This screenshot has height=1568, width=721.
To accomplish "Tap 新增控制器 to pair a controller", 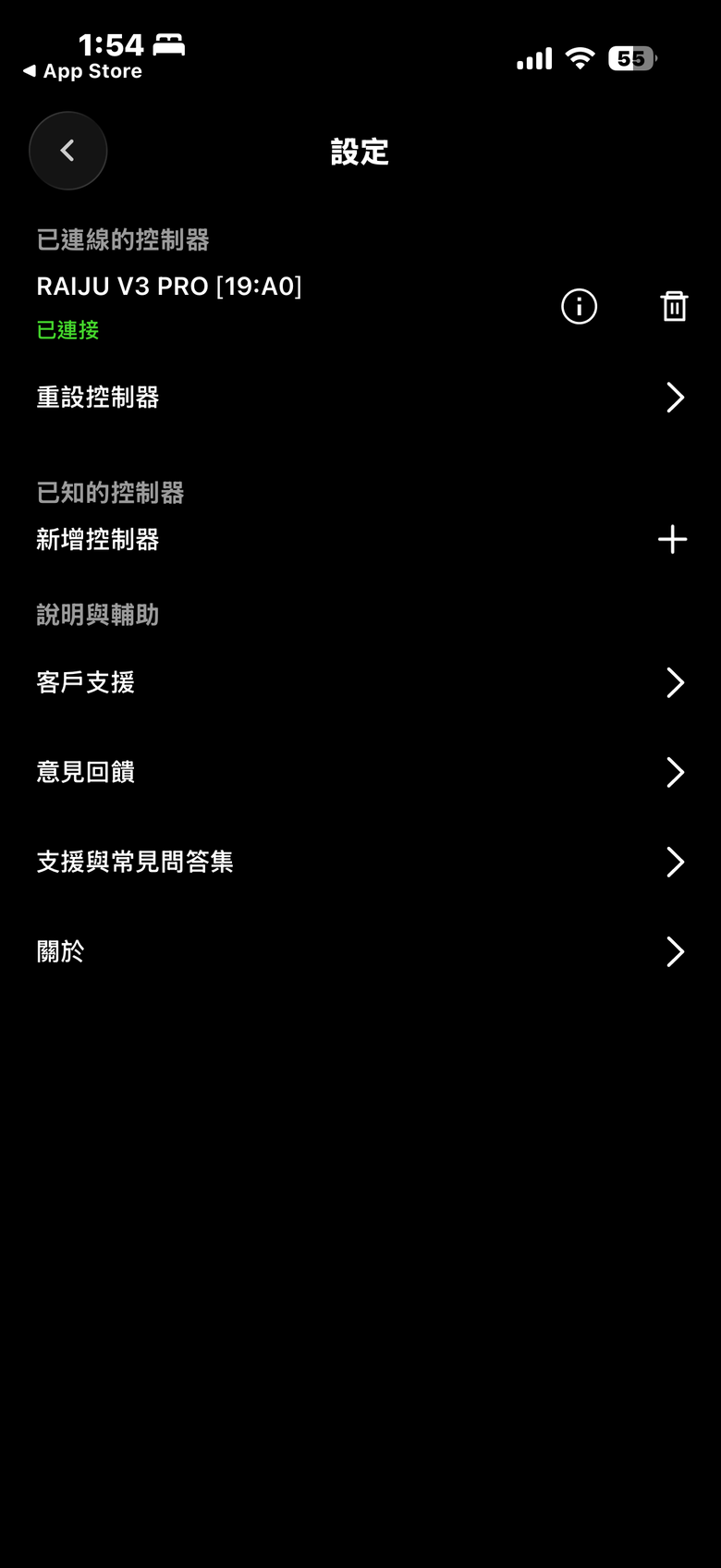I will [97, 540].
